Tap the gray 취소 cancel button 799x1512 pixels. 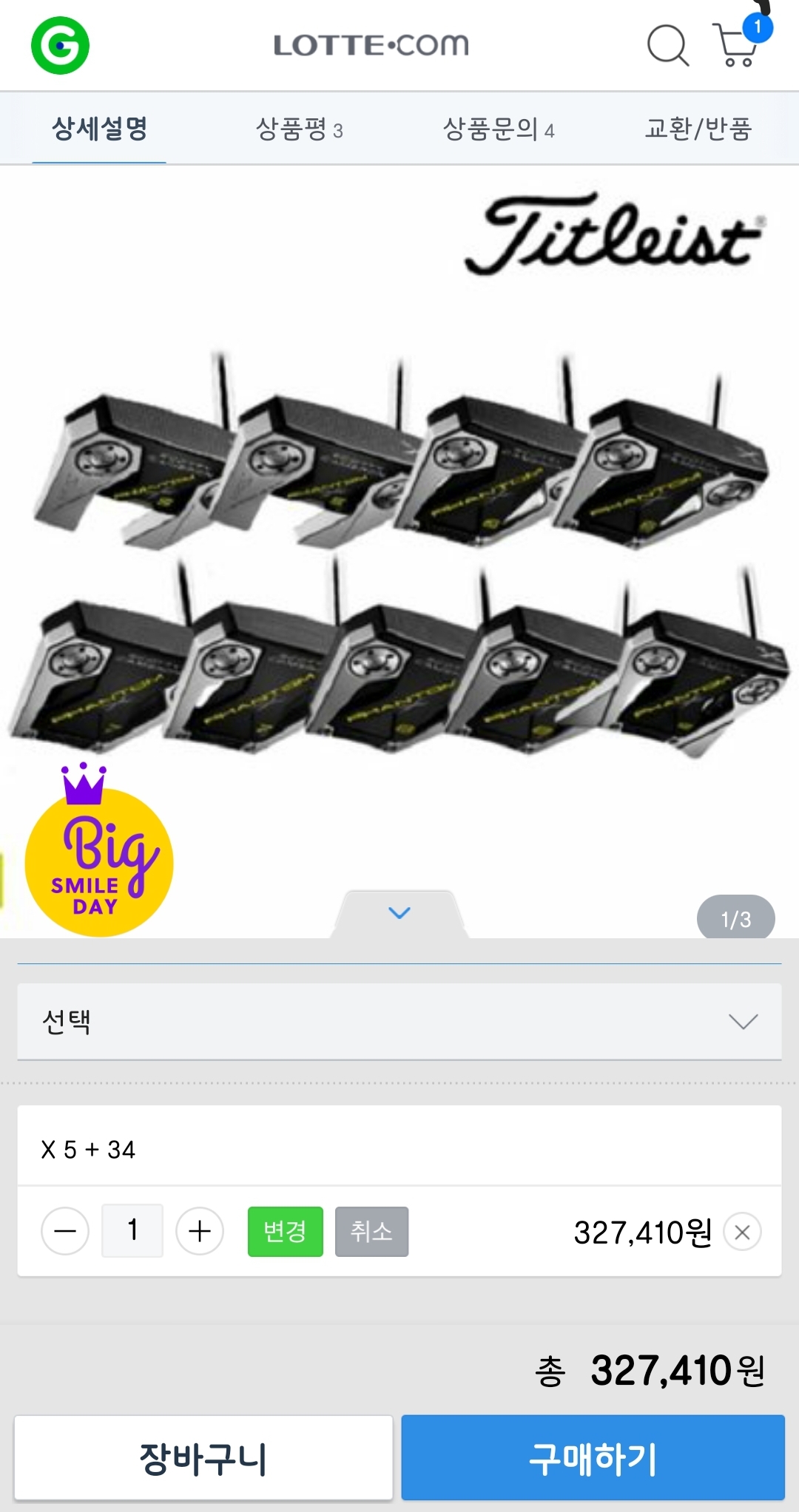click(371, 1231)
